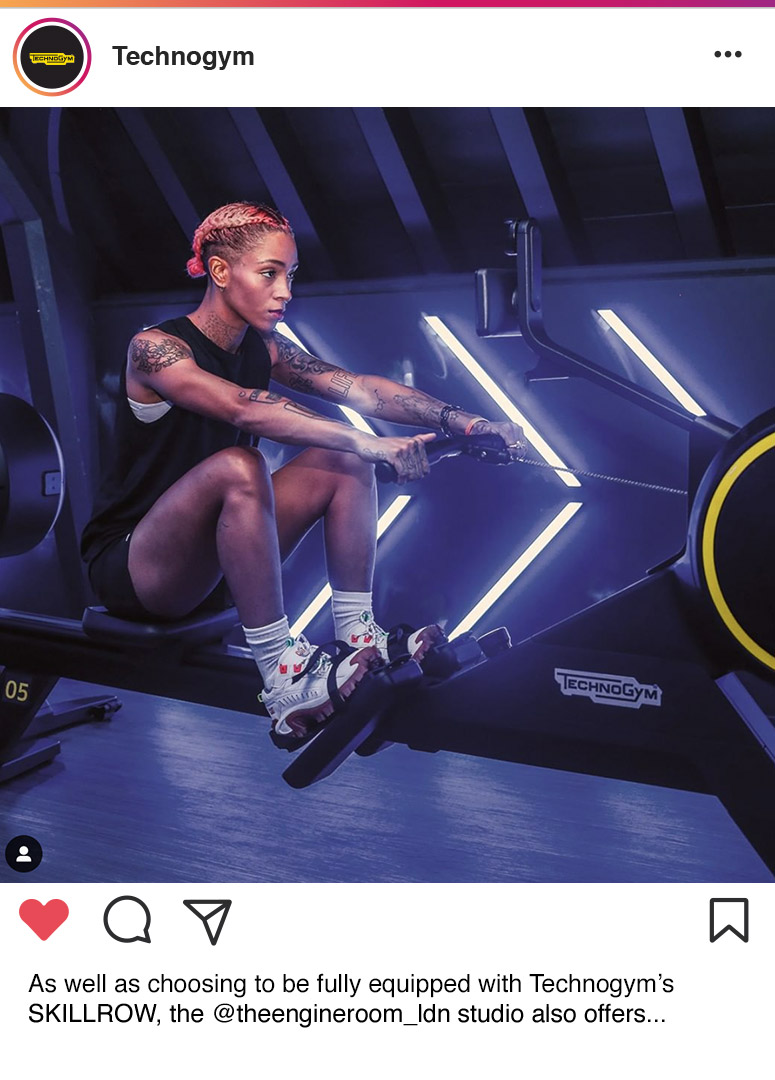The image size is (775, 1080).
Task: Share the post via the paper plane
Action: tap(208, 921)
